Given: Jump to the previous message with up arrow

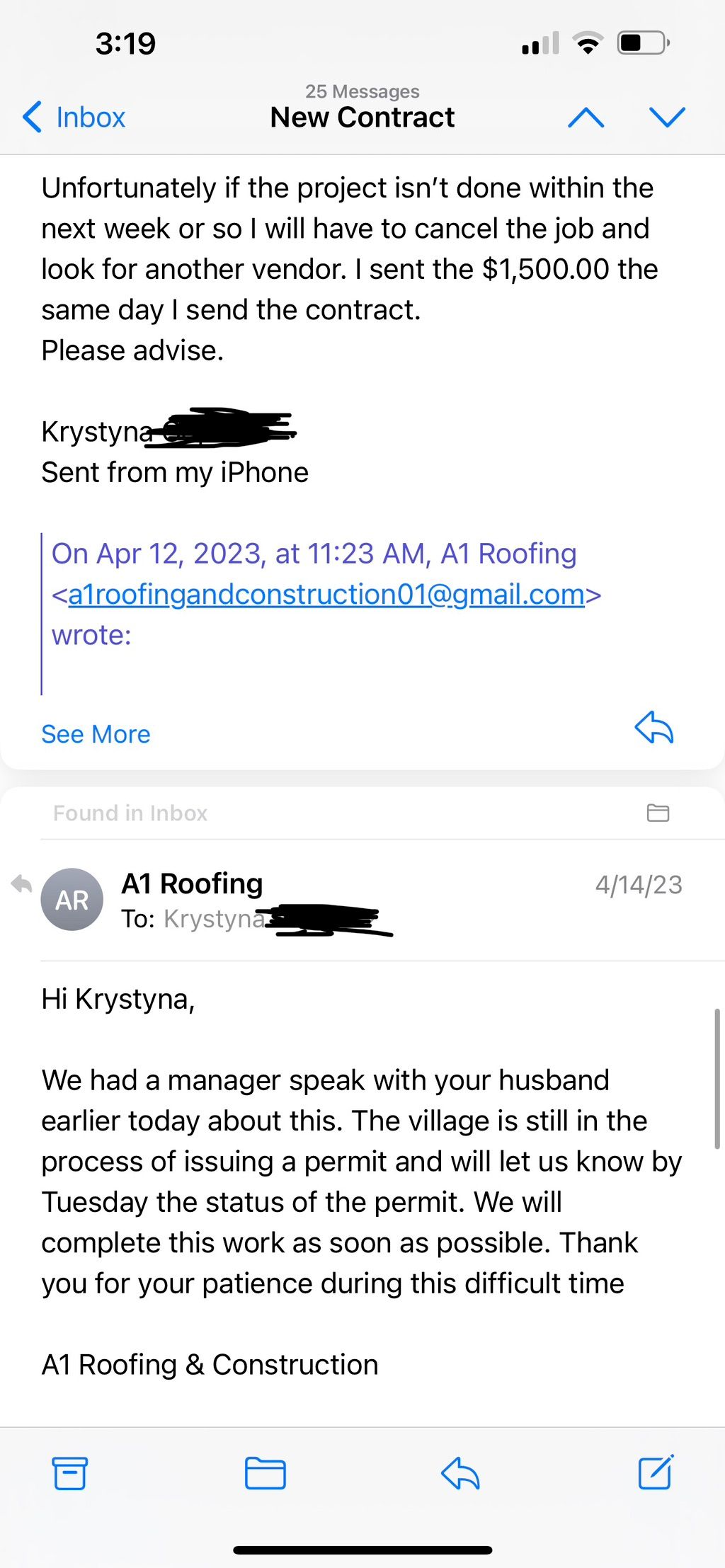Looking at the screenshot, I should click(x=586, y=117).
